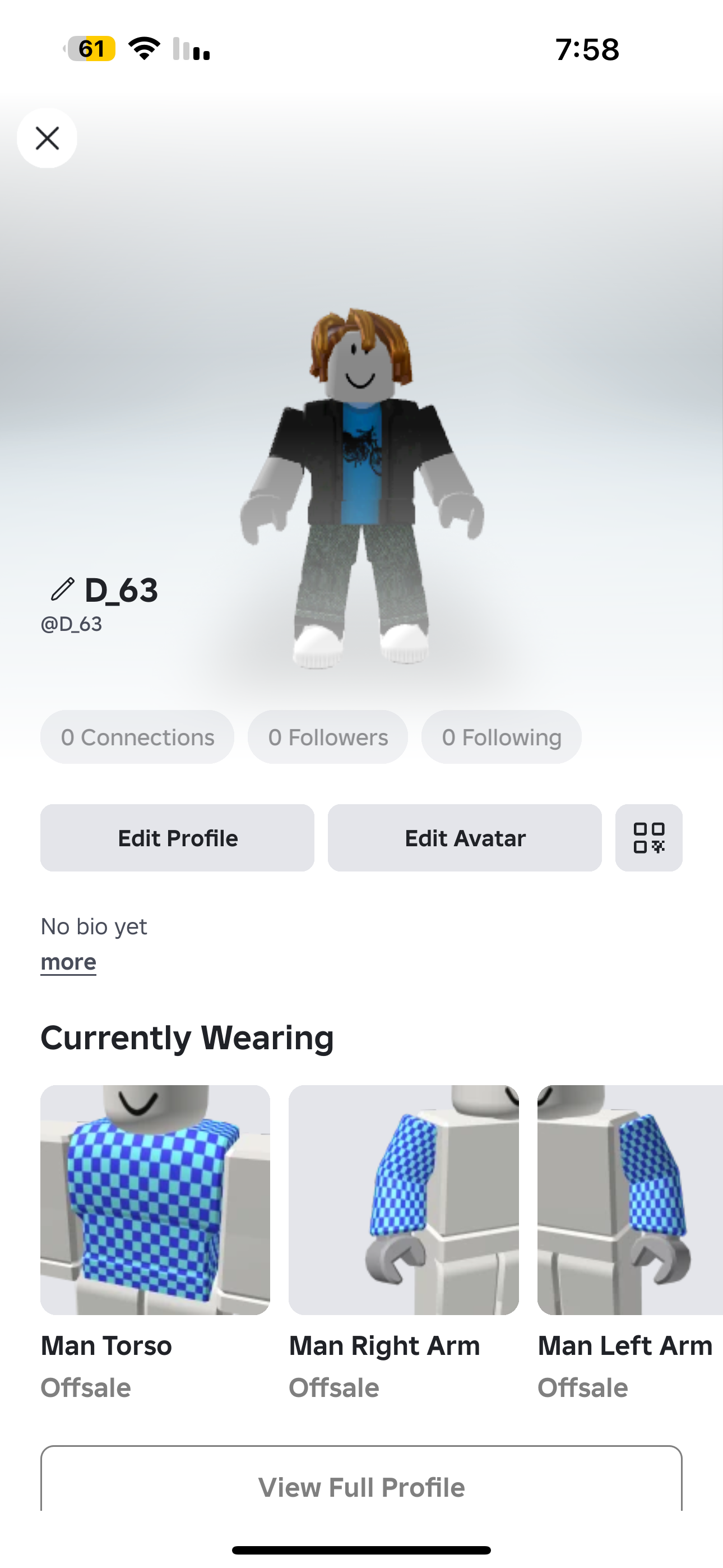Expand the bio with the more link
The width and height of the screenshot is (723, 1568).
pos(68,962)
